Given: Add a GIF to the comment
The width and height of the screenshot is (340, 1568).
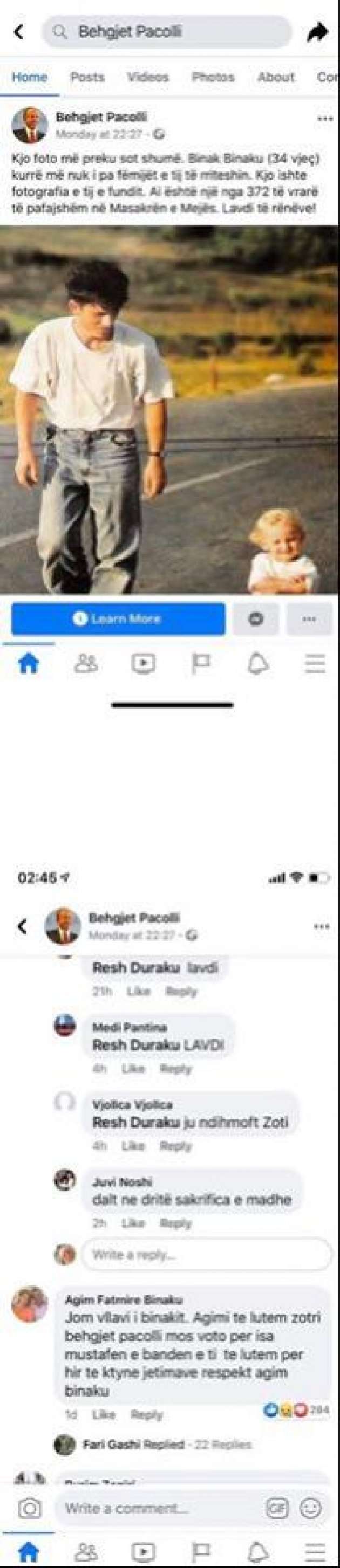Looking at the screenshot, I should pyautogui.click(x=277, y=1508).
